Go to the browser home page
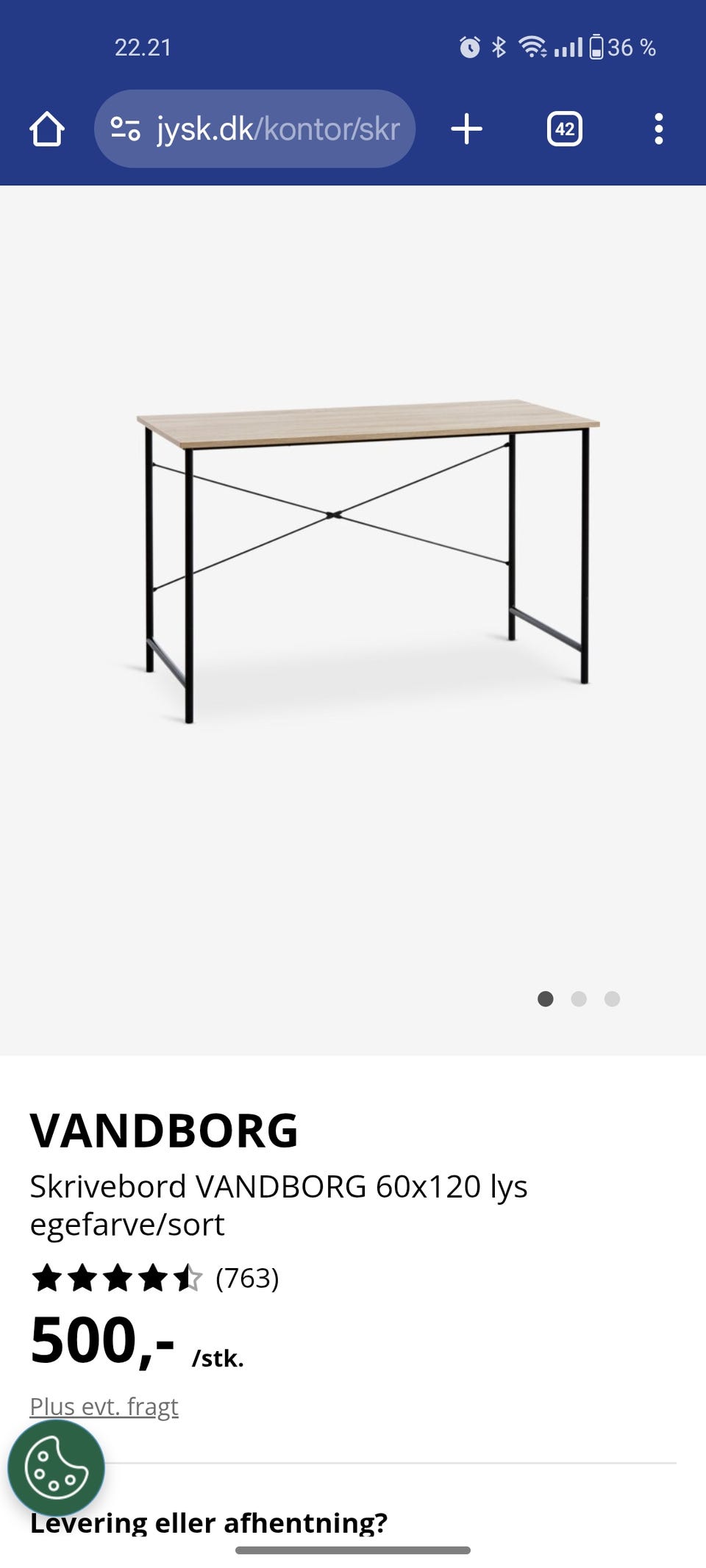Screen dimensions: 706x1568 tap(47, 129)
